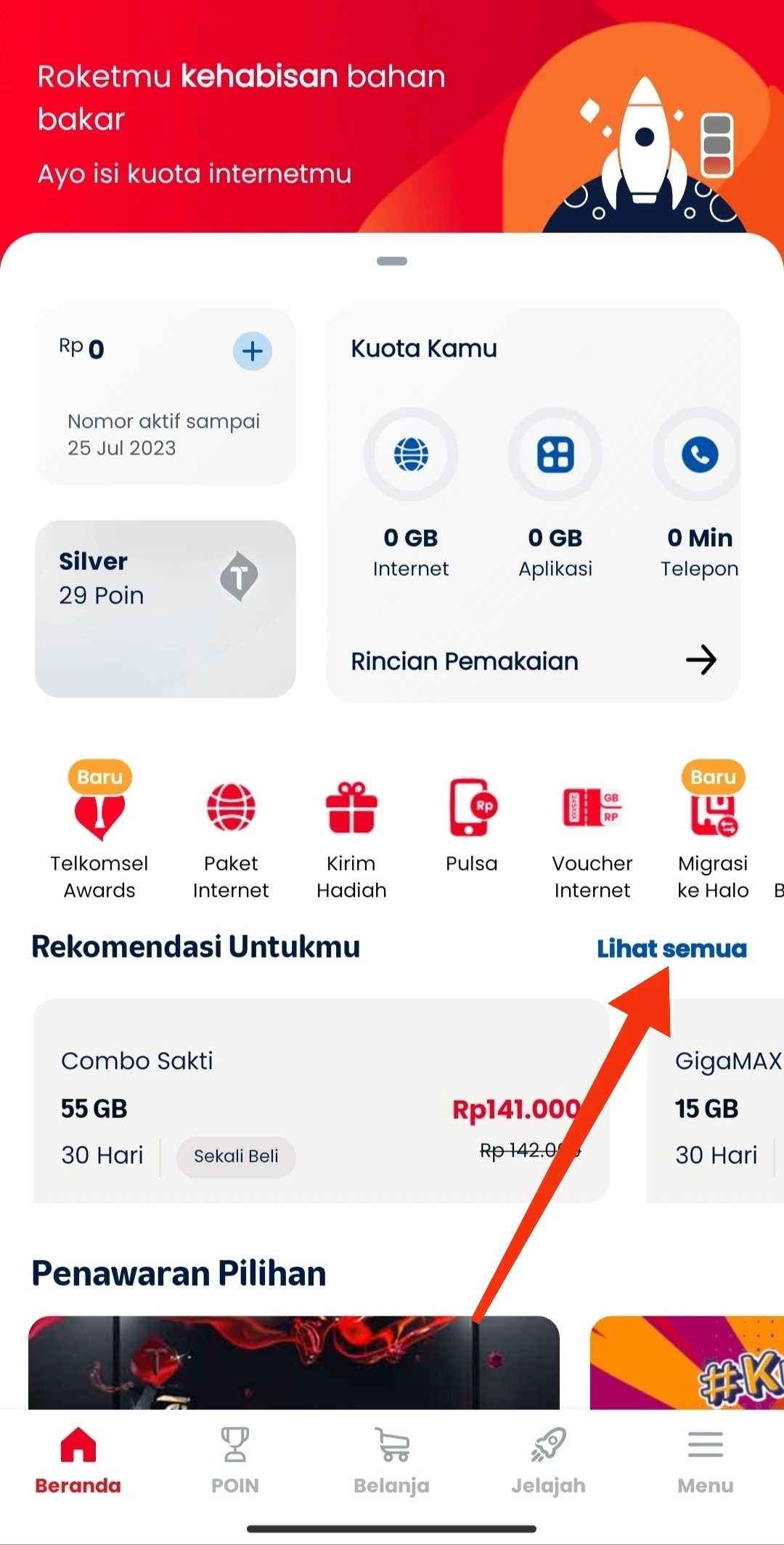Tap the plus icon to top up balance
784x1545 pixels.
pos(252,351)
